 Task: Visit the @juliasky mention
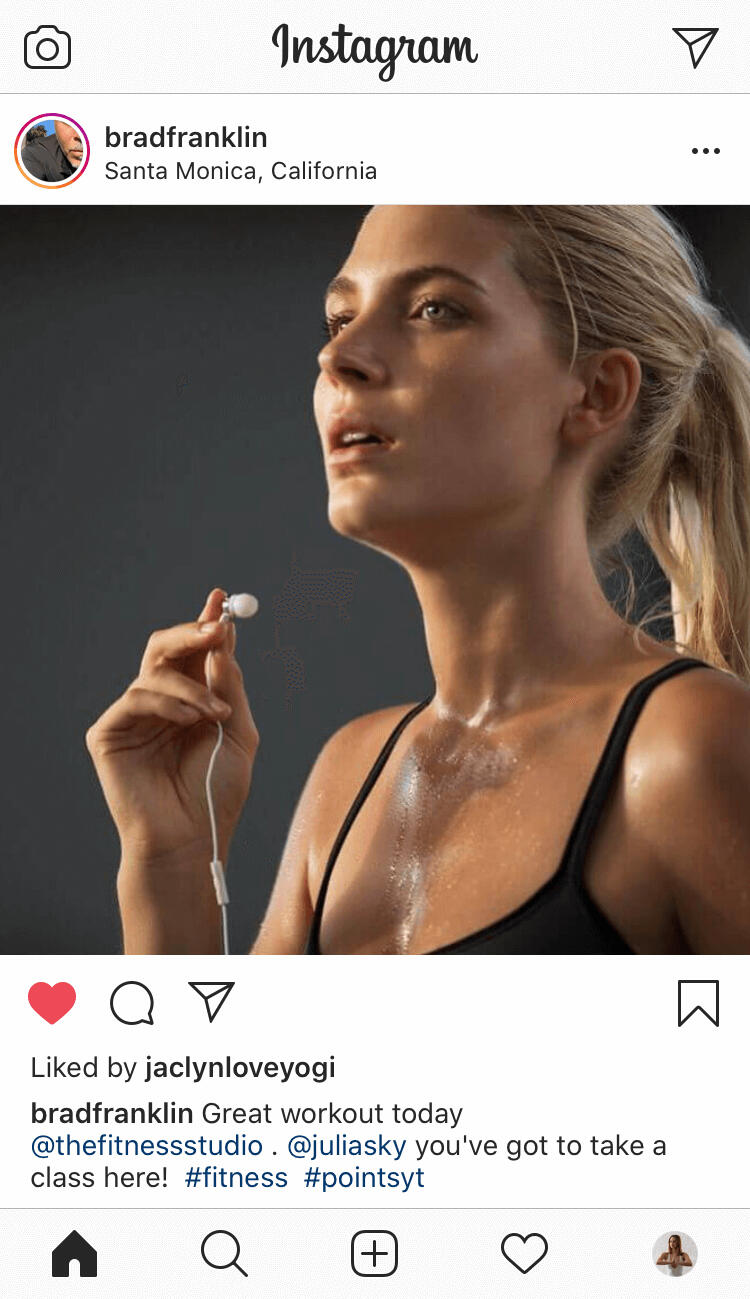(347, 1146)
